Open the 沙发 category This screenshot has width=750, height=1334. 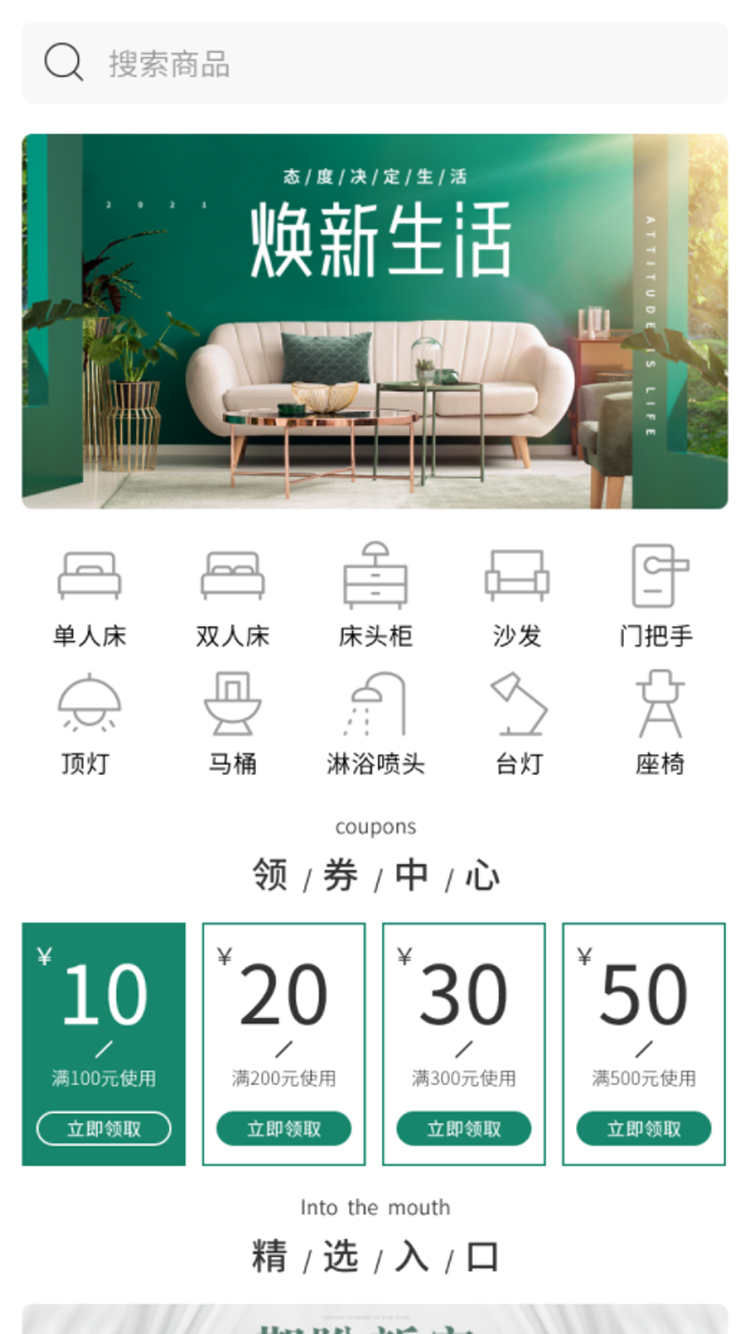[x=517, y=596]
